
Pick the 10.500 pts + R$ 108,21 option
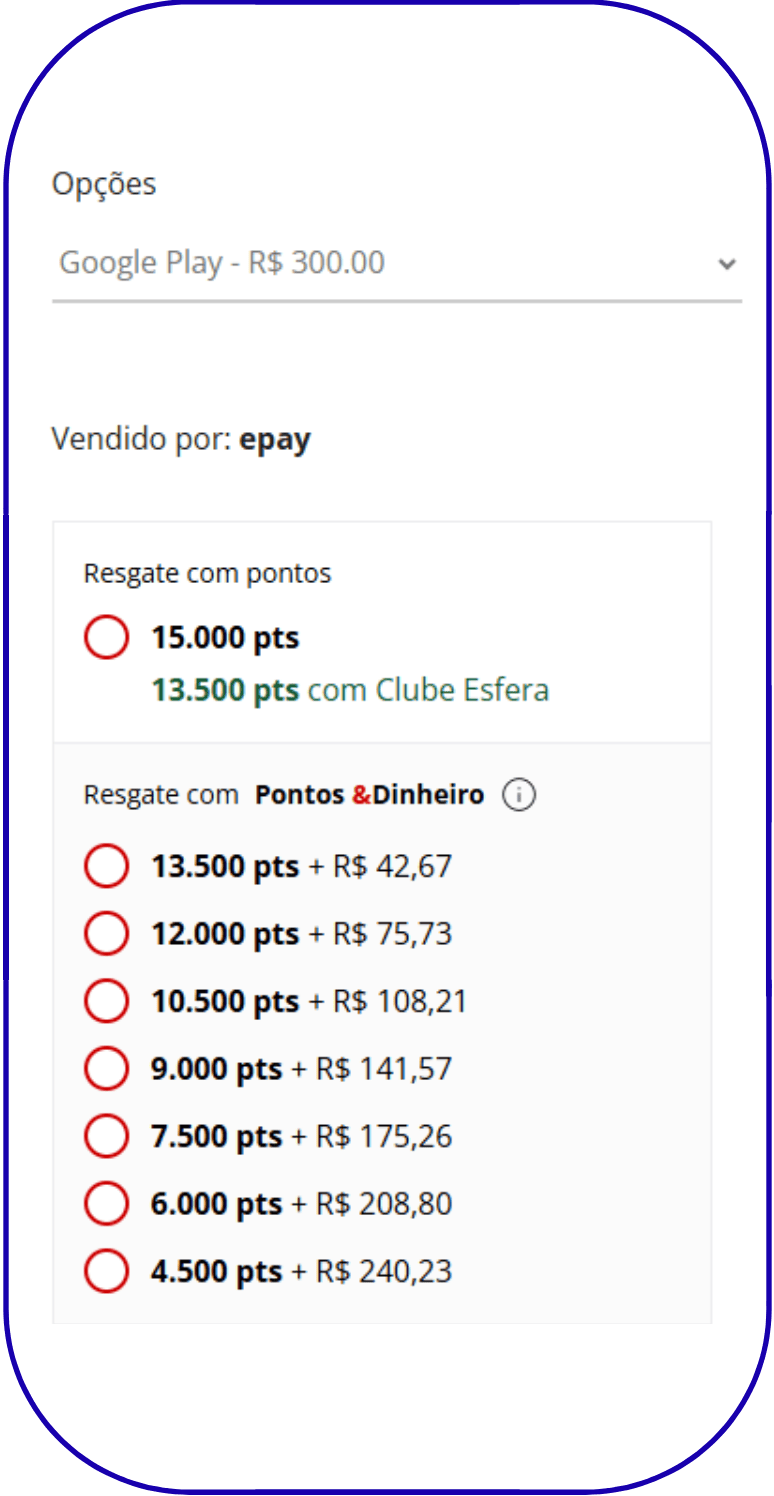coord(107,1001)
